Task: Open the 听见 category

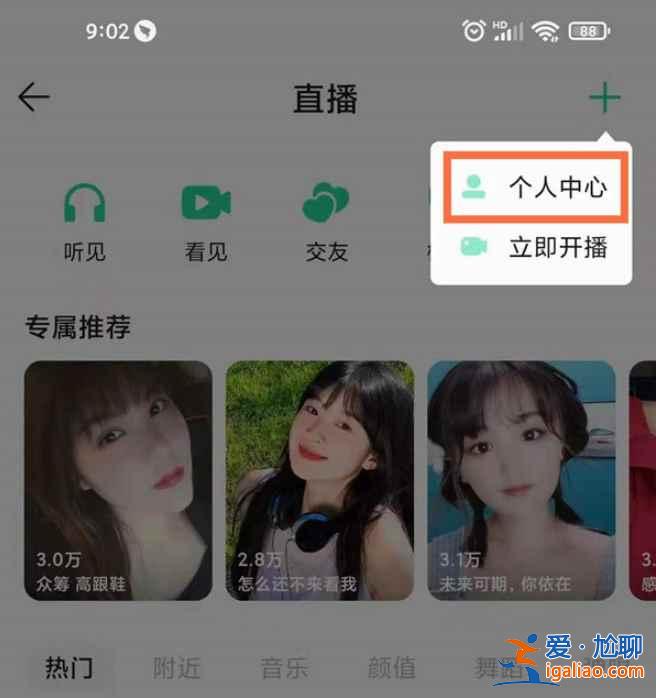Action: click(85, 223)
